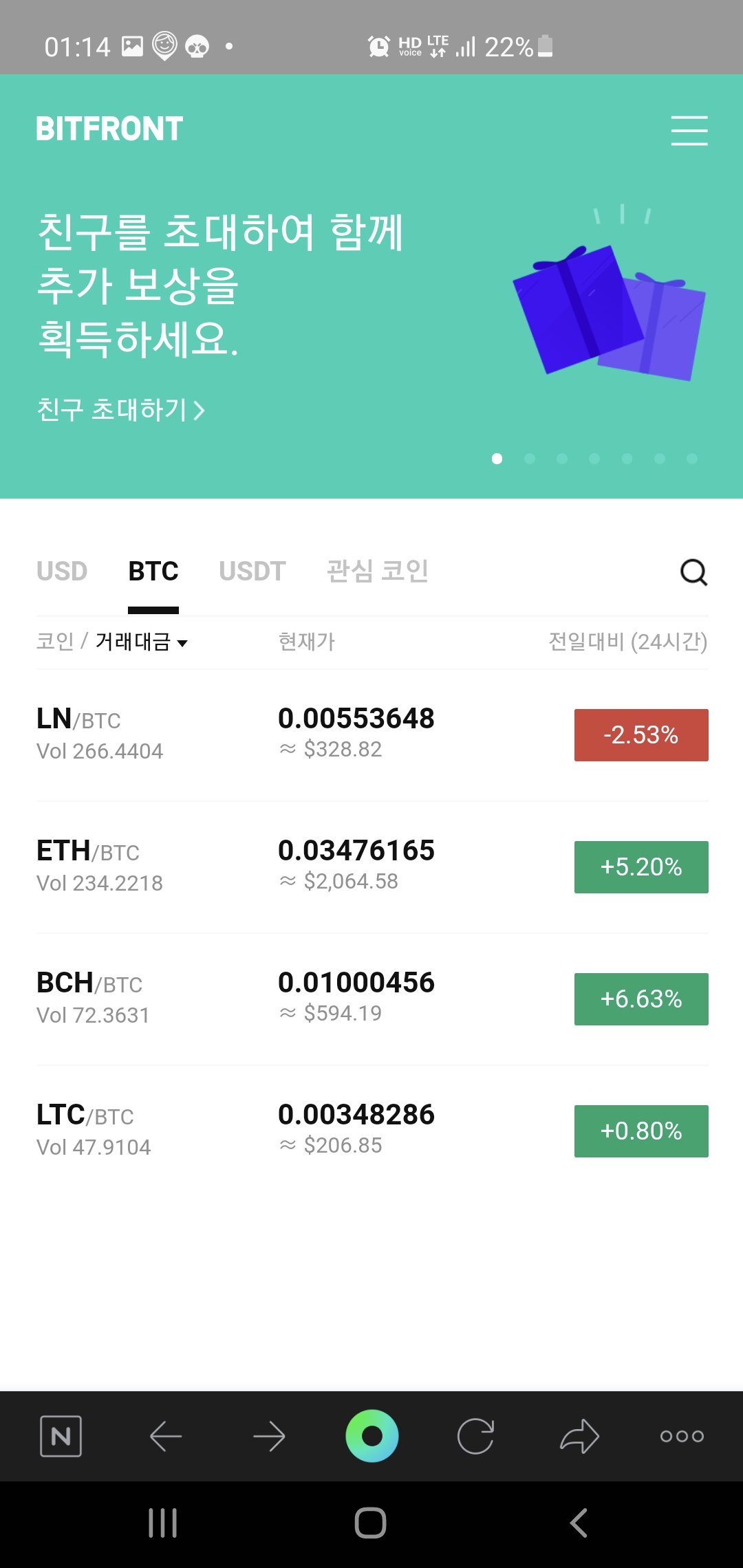Go to Naver home in browser toolbar
Viewport: 743px width, 1568px height.
point(61,1436)
